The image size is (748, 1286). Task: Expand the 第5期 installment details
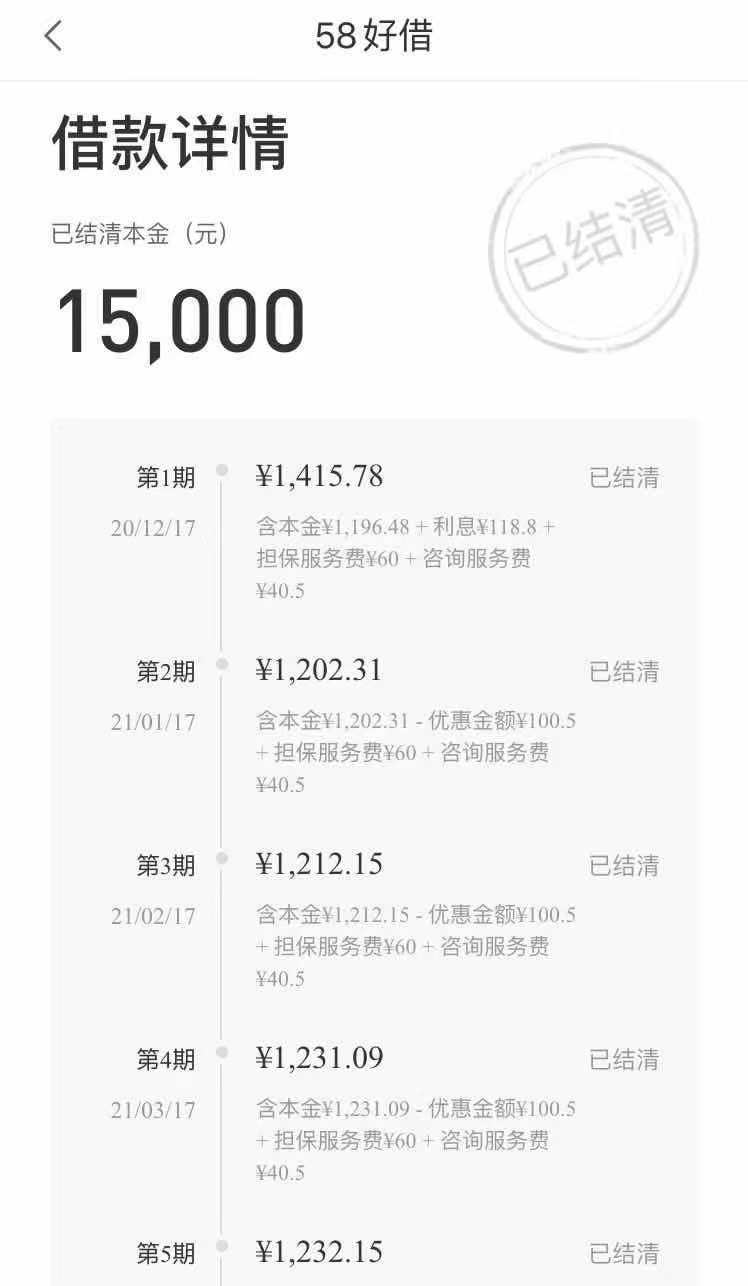pos(320,1251)
